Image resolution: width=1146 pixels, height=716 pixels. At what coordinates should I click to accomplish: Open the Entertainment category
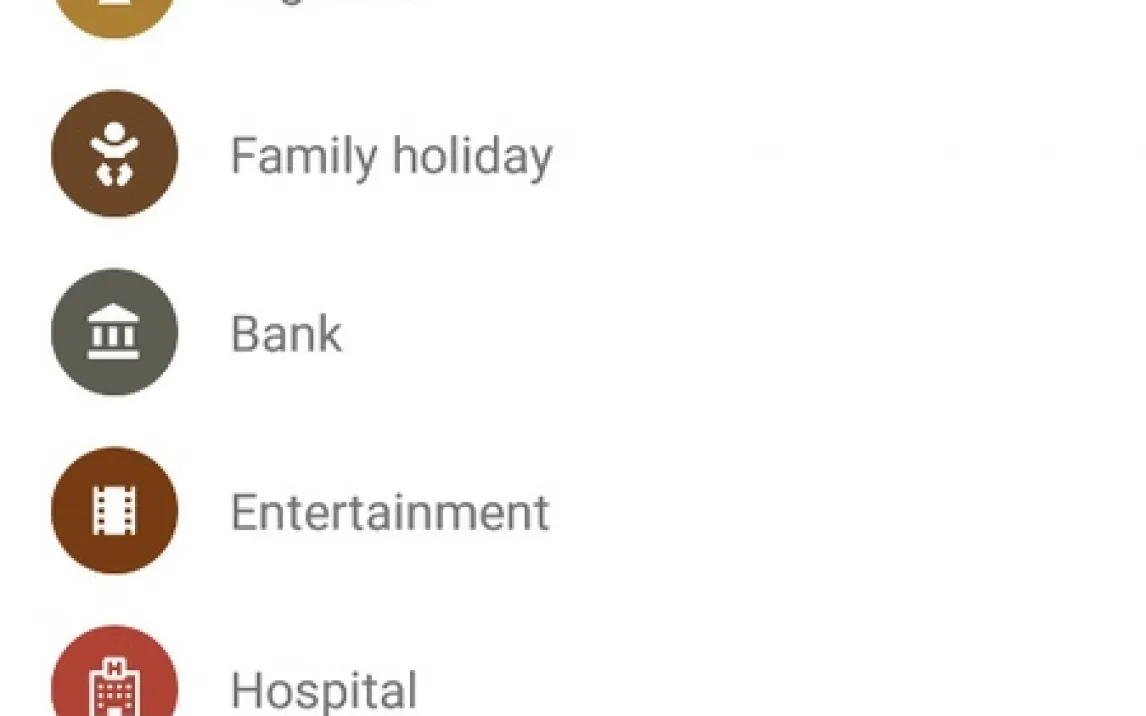pyautogui.click(x=573, y=511)
